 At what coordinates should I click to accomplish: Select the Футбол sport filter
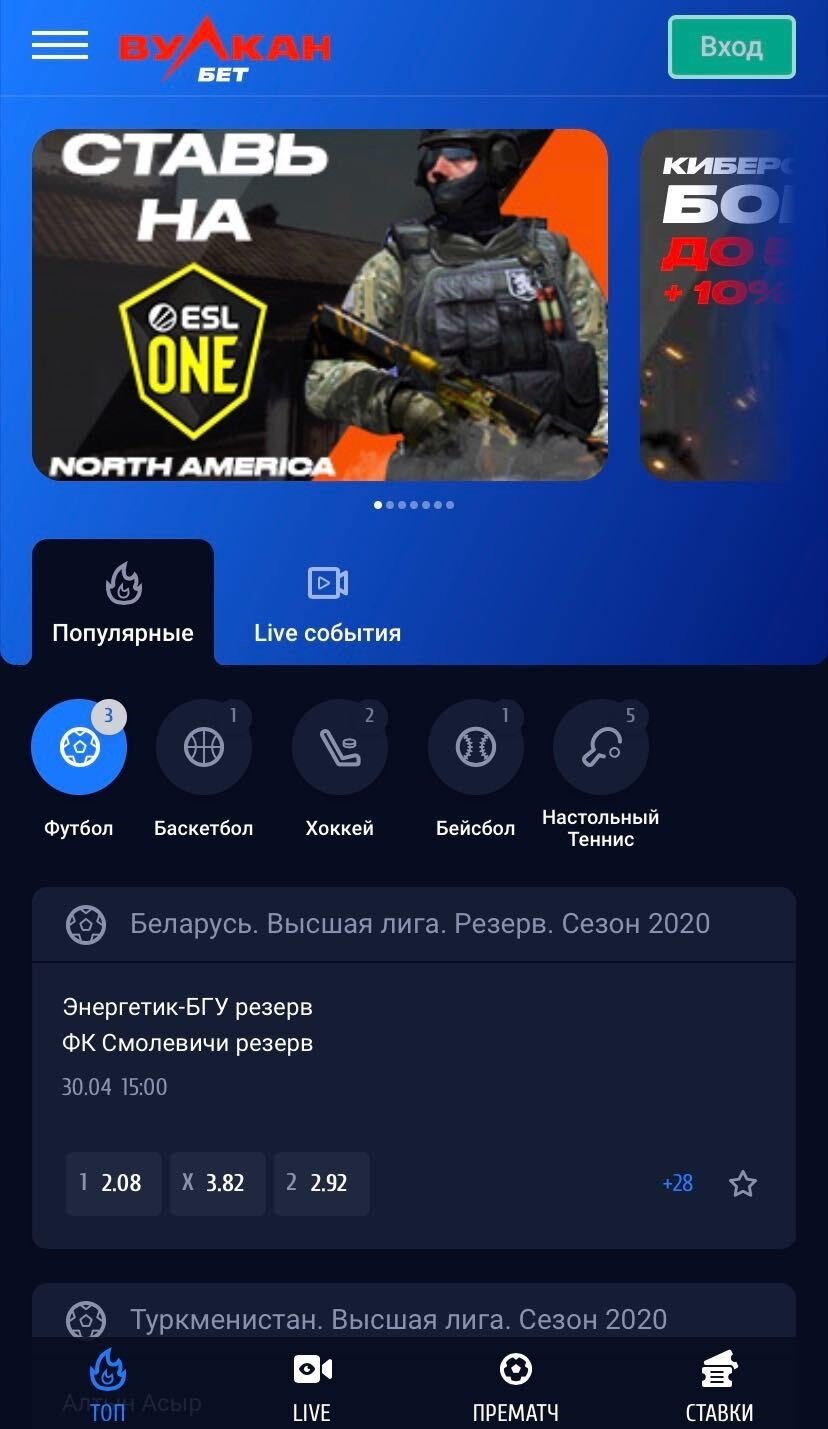pyautogui.click(x=79, y=748)
